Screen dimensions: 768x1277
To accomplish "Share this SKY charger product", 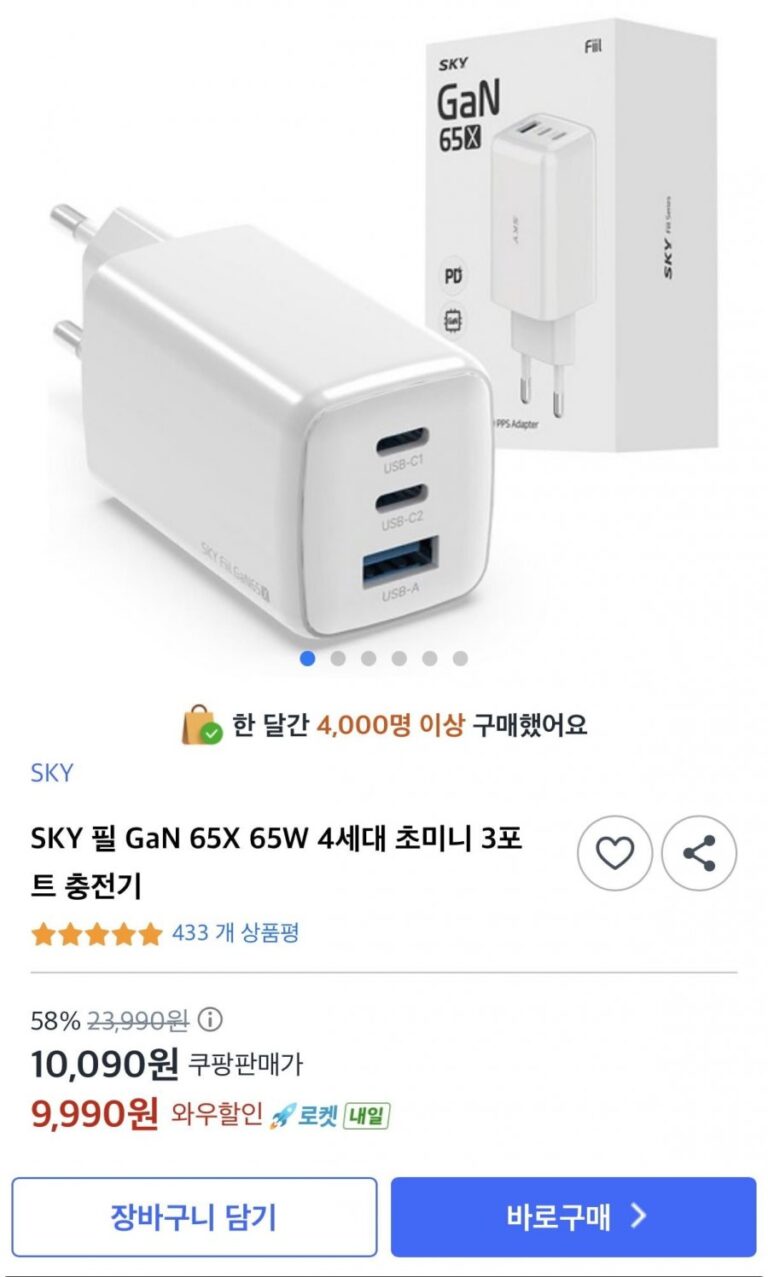I will [699, 853].
